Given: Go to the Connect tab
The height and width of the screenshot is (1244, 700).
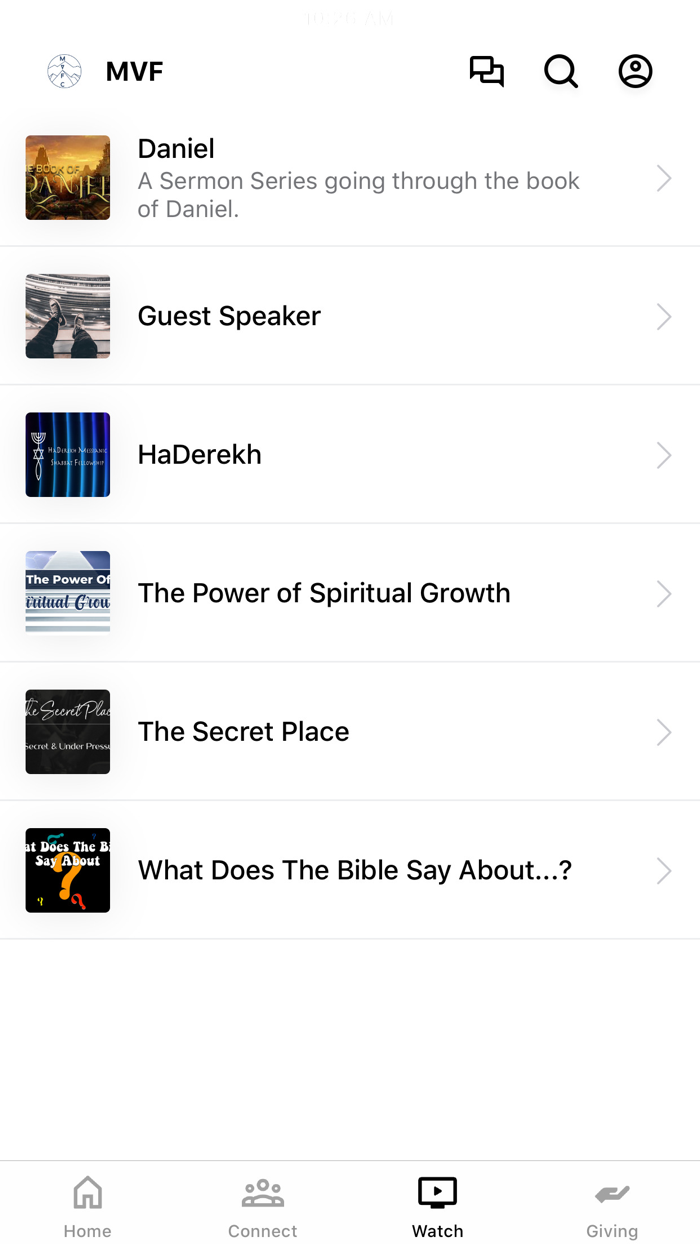Looking at the screenshot, I should click(263, 1205).
